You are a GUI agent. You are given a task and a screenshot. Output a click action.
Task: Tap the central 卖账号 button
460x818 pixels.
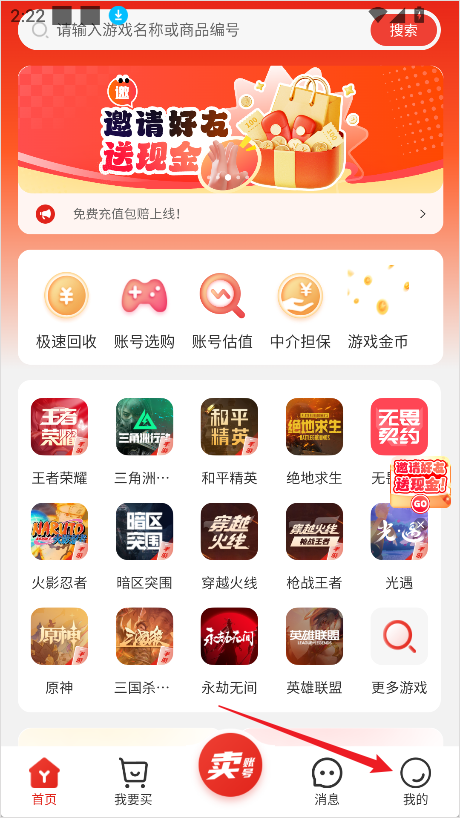(230, 765)
